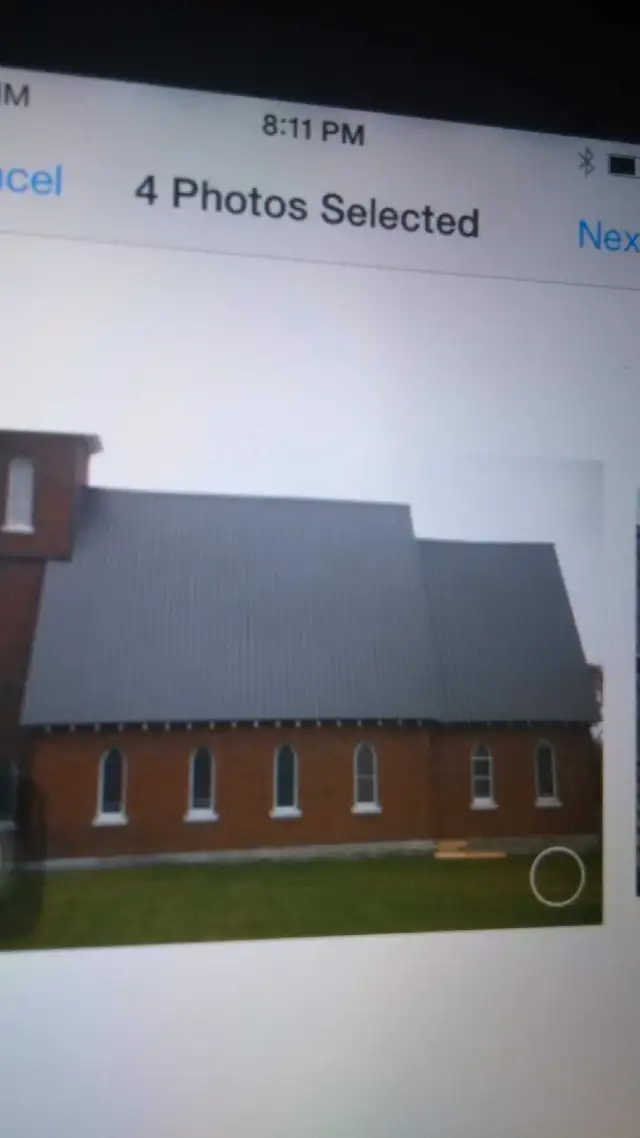The height and width of the screenshot is (1138, 640).
Task: Tap Next to continue with selected photos
Action: tap(608, 237)
